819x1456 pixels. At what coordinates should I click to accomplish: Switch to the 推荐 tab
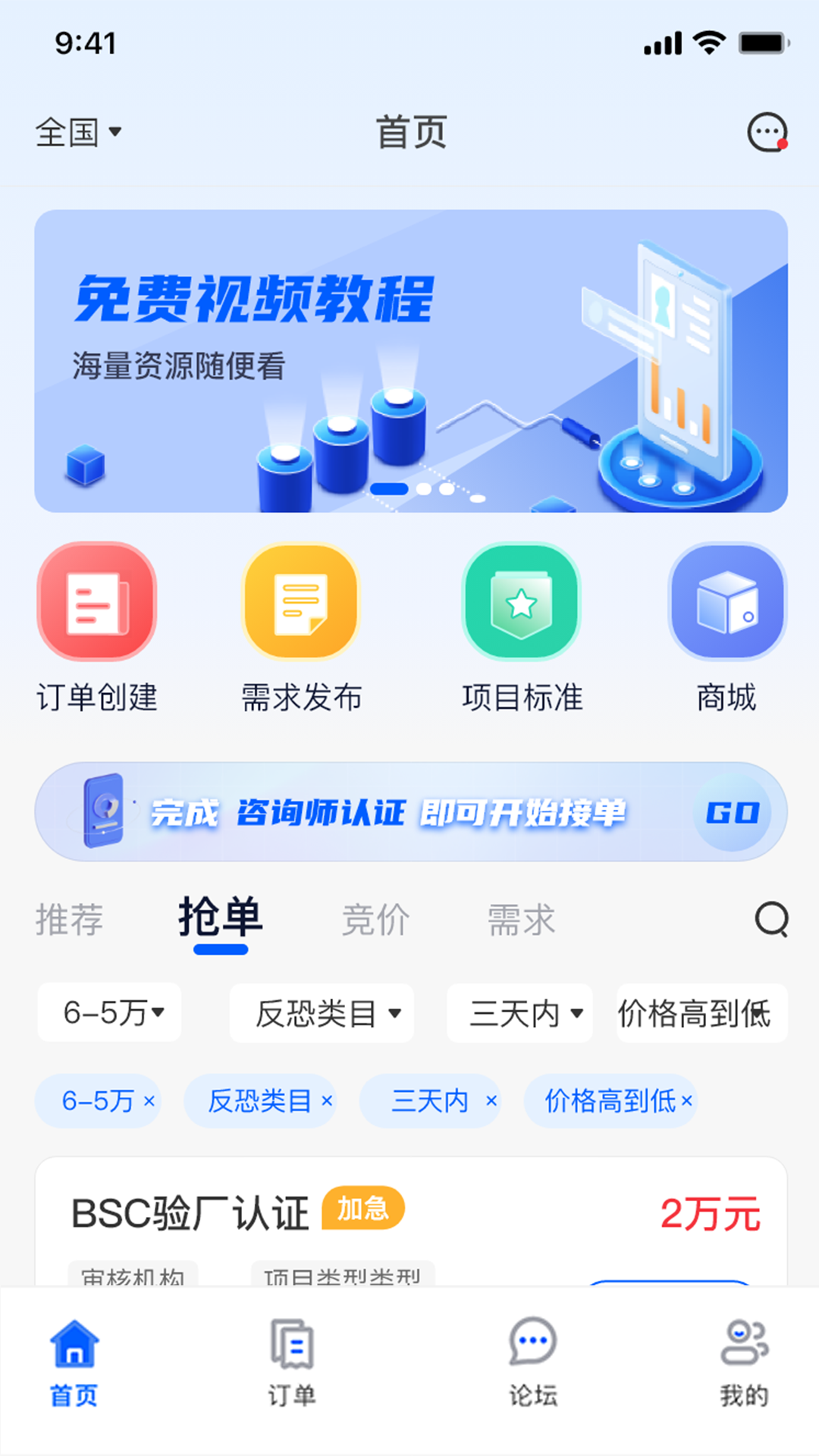69,920
